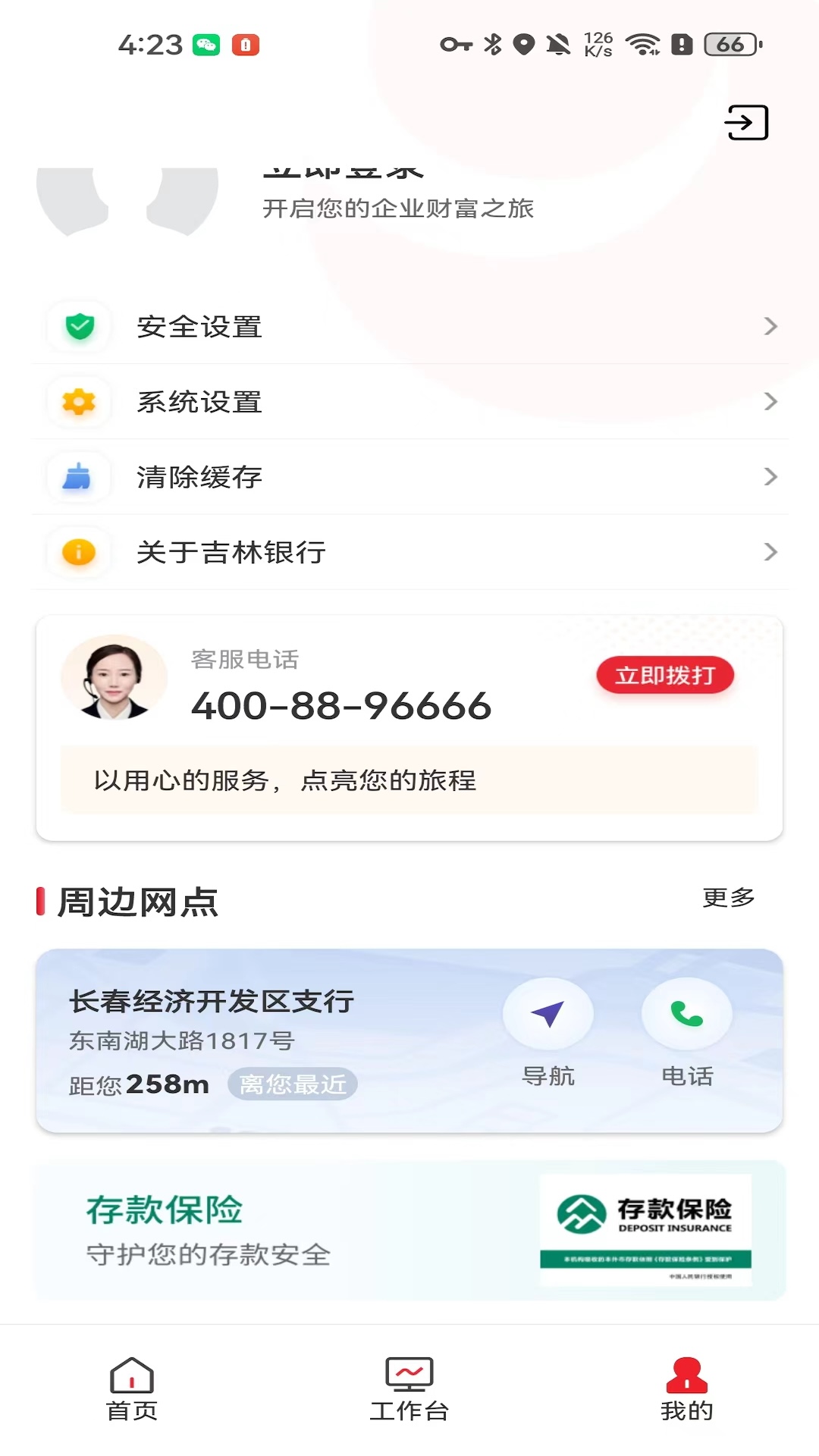The width and height of the screenshot is (819, 1456).
Task: Select the 我的 tab
Action: click(686, 1389)
